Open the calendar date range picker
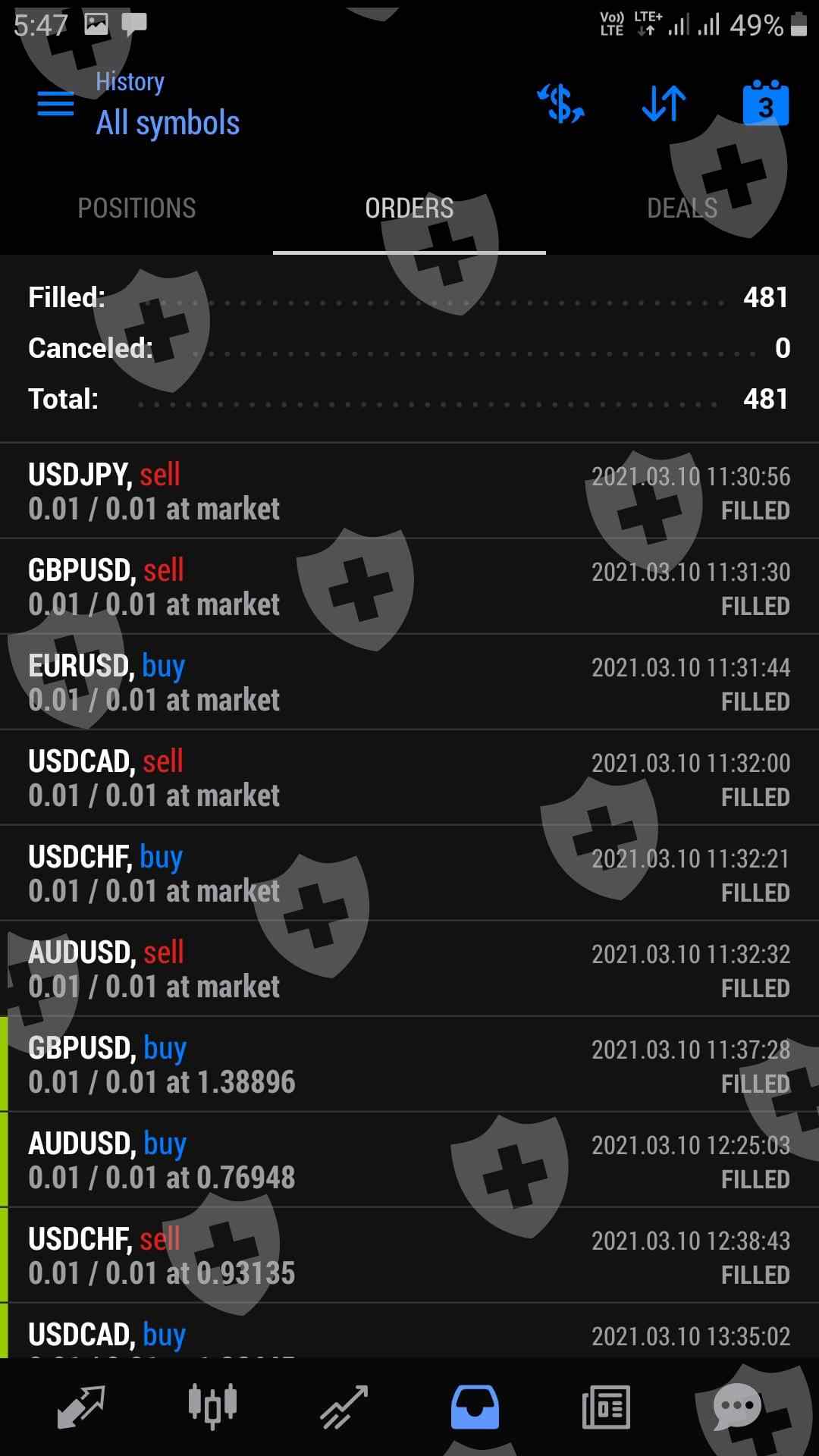 pyautogui.click(x=766, y=104)
